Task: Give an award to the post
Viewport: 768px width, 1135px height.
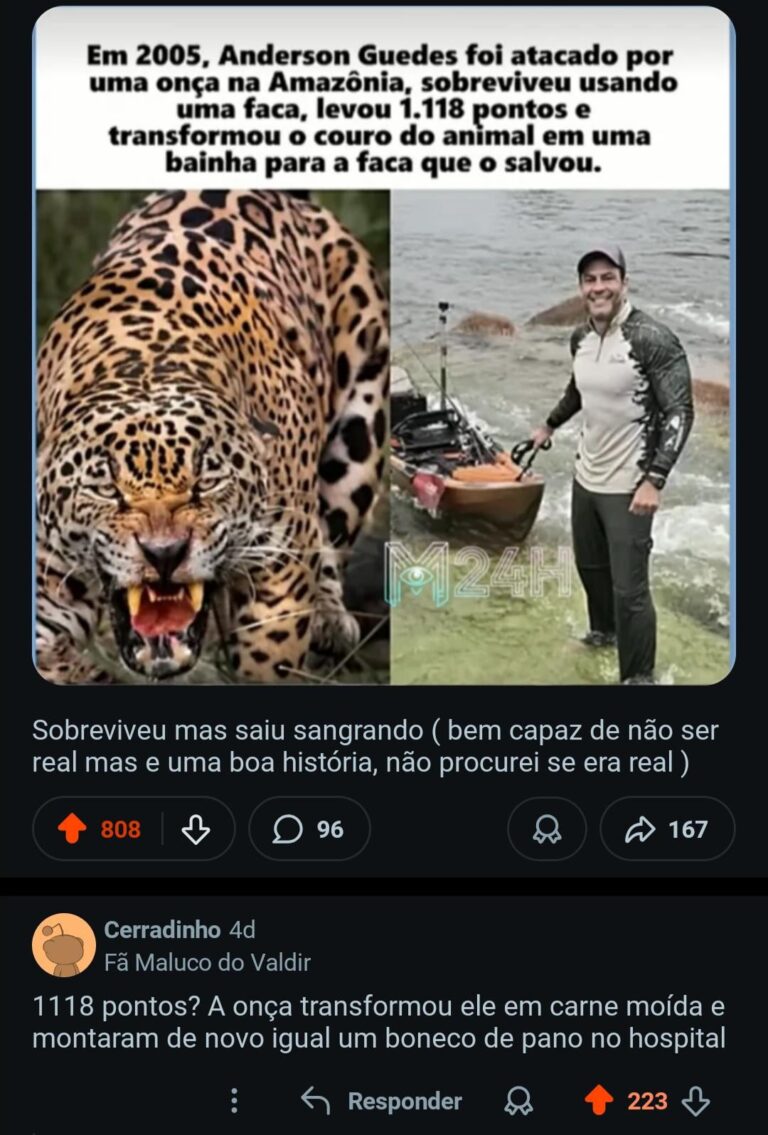Action: click(x=547, y=829)
